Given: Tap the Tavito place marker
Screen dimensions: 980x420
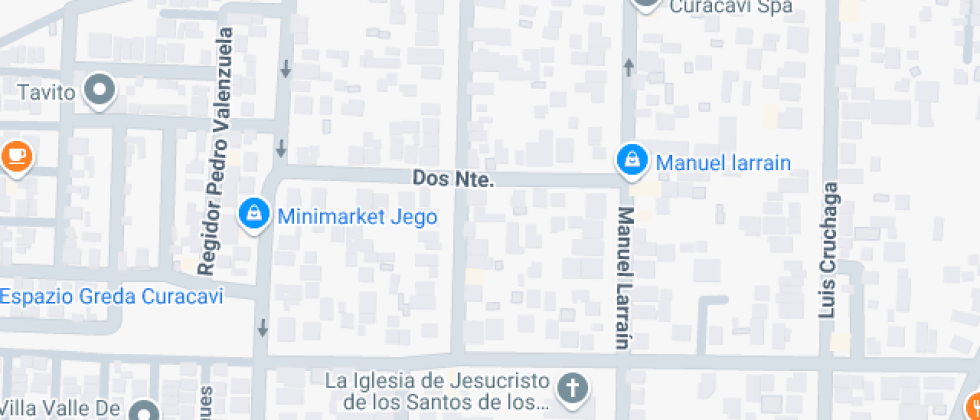Looking at the screenshot, I should (100, 91).
